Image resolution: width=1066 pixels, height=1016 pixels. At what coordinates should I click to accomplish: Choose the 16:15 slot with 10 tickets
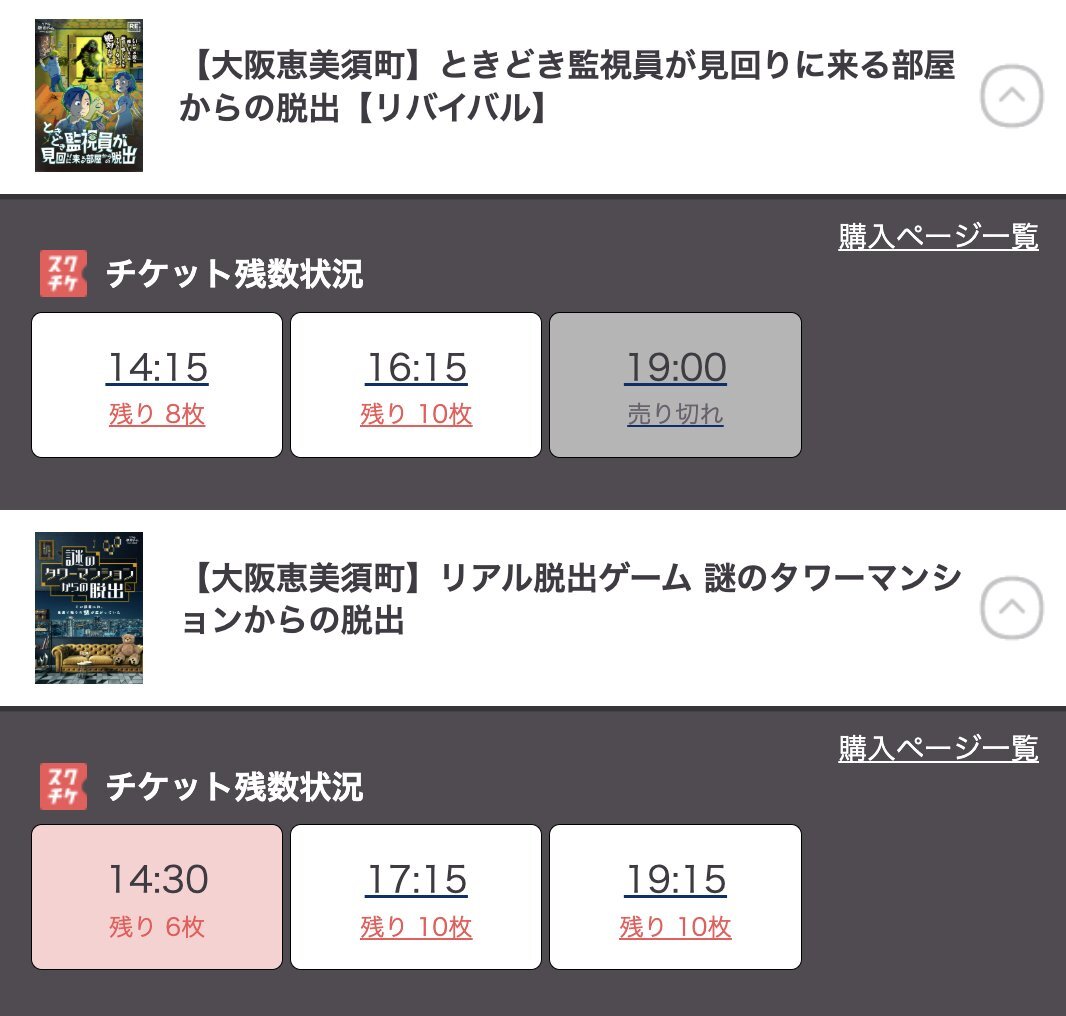(416, 385)
